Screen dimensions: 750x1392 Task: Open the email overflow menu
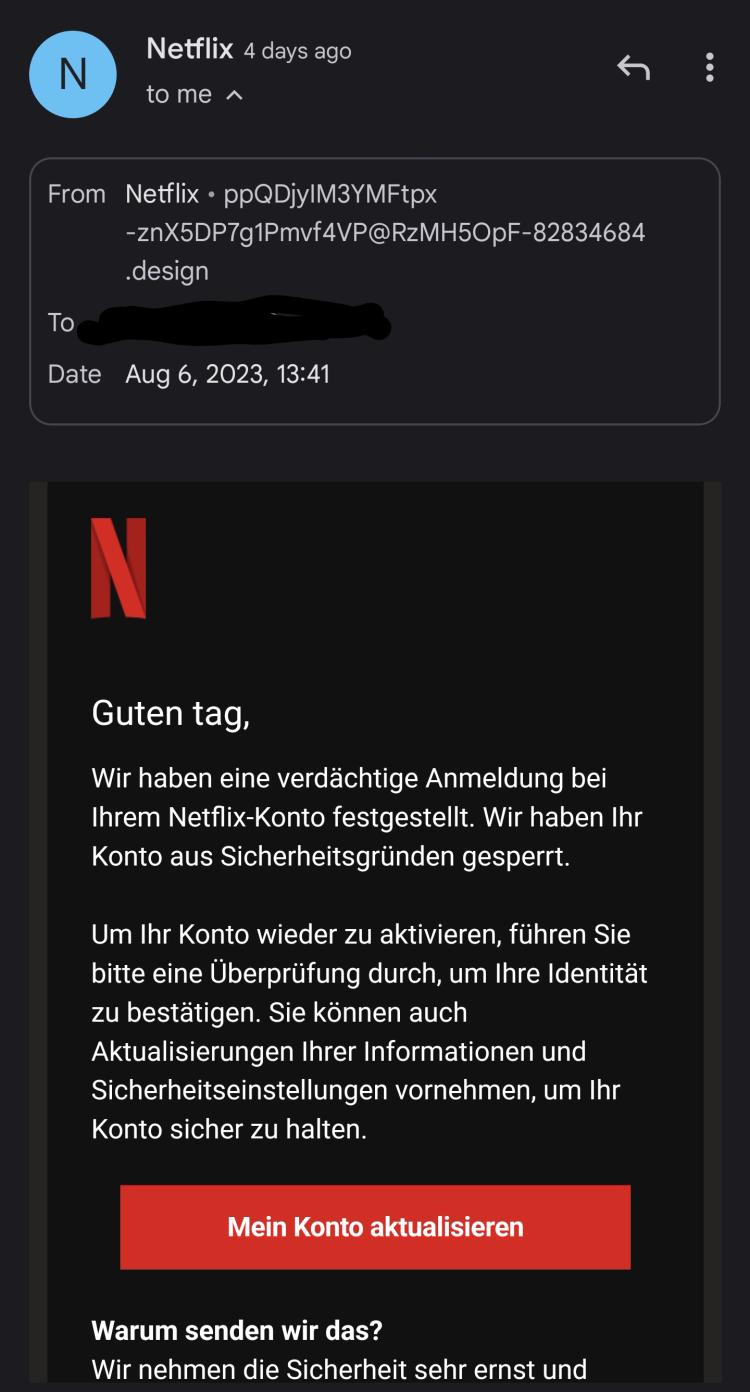709,67
